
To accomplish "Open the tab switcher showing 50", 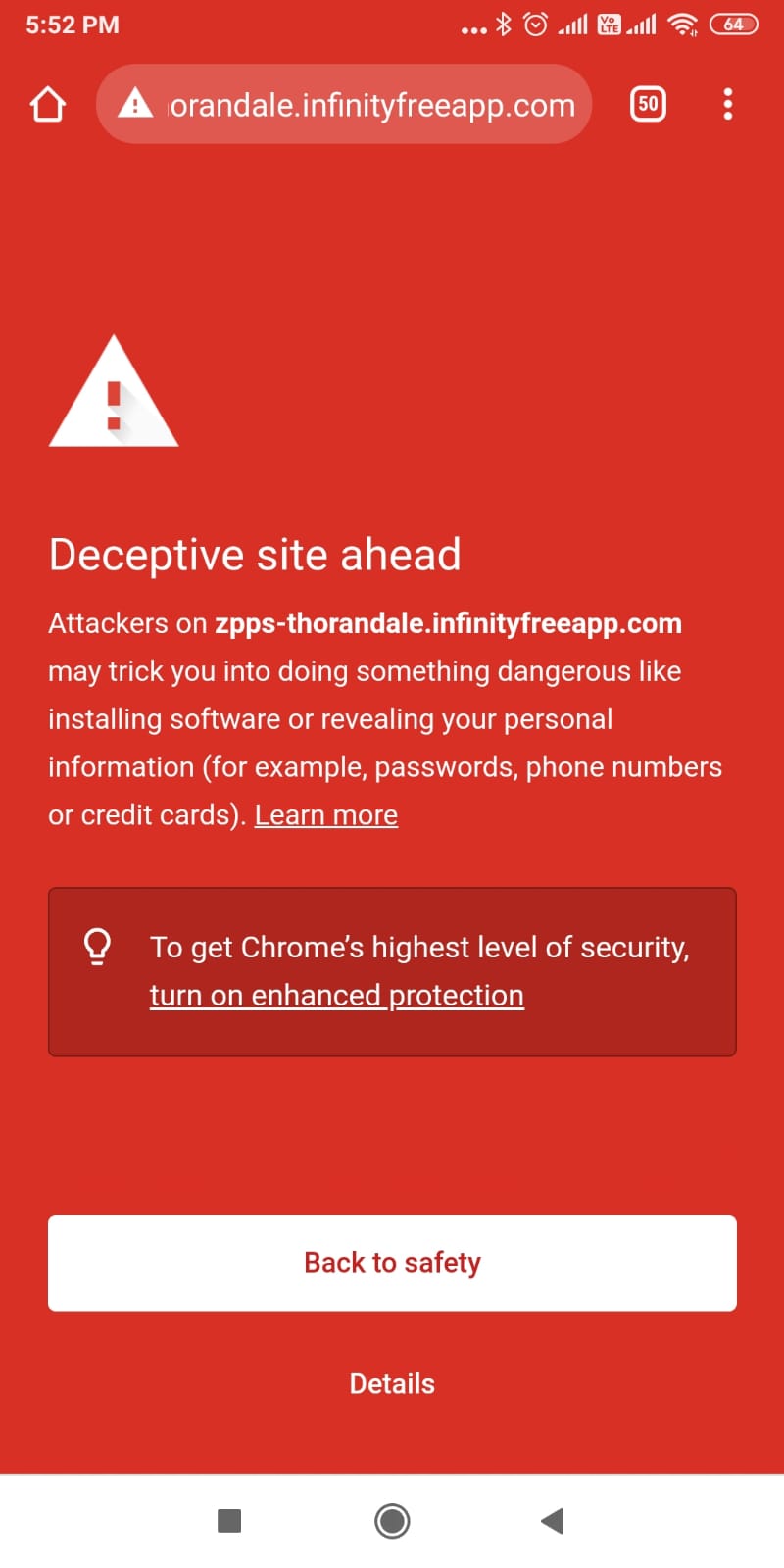I will (648, 104).
